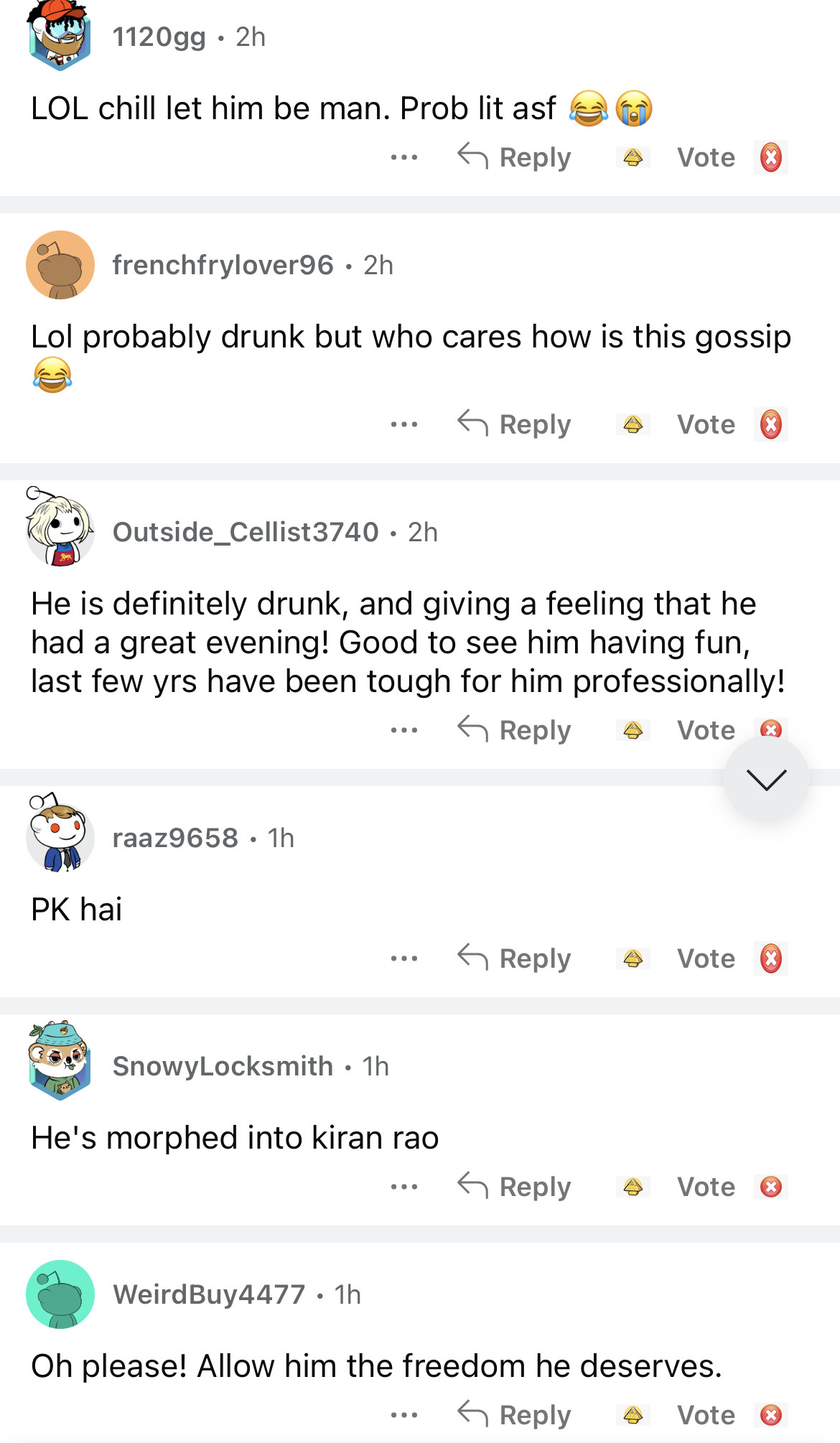Open overflow menu on SnowyLocksmith's comment
The image size is (840, 1443).
(404, 1187)
